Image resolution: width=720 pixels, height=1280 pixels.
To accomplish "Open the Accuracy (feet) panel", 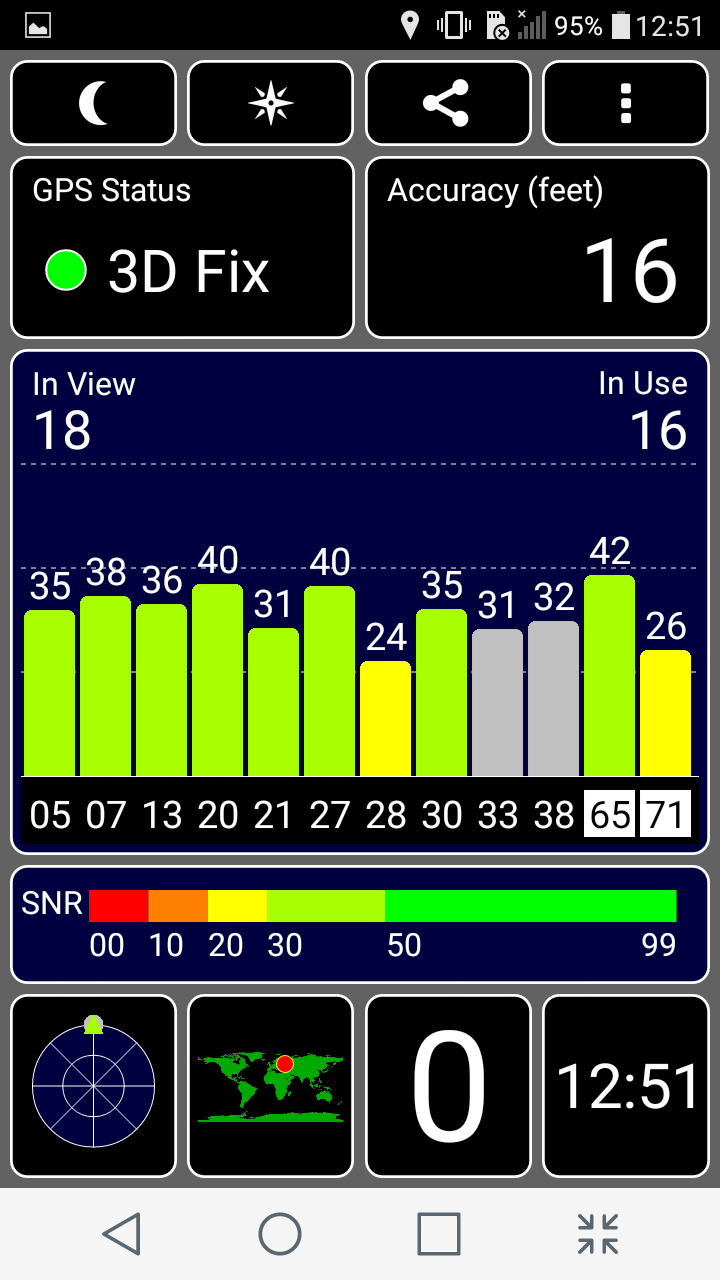I will [537, 248].
